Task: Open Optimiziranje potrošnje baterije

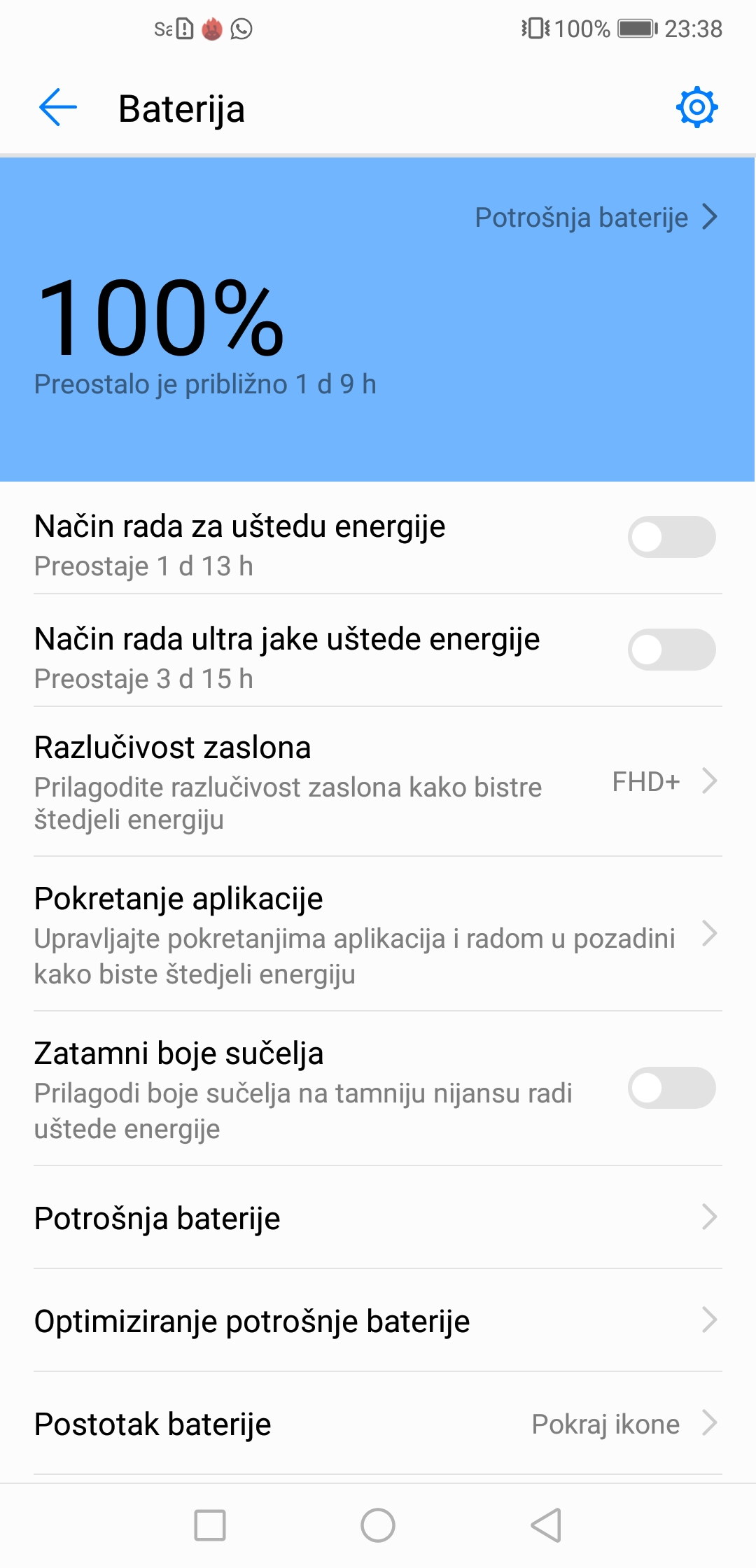Action: click(x=378, y=1321)
